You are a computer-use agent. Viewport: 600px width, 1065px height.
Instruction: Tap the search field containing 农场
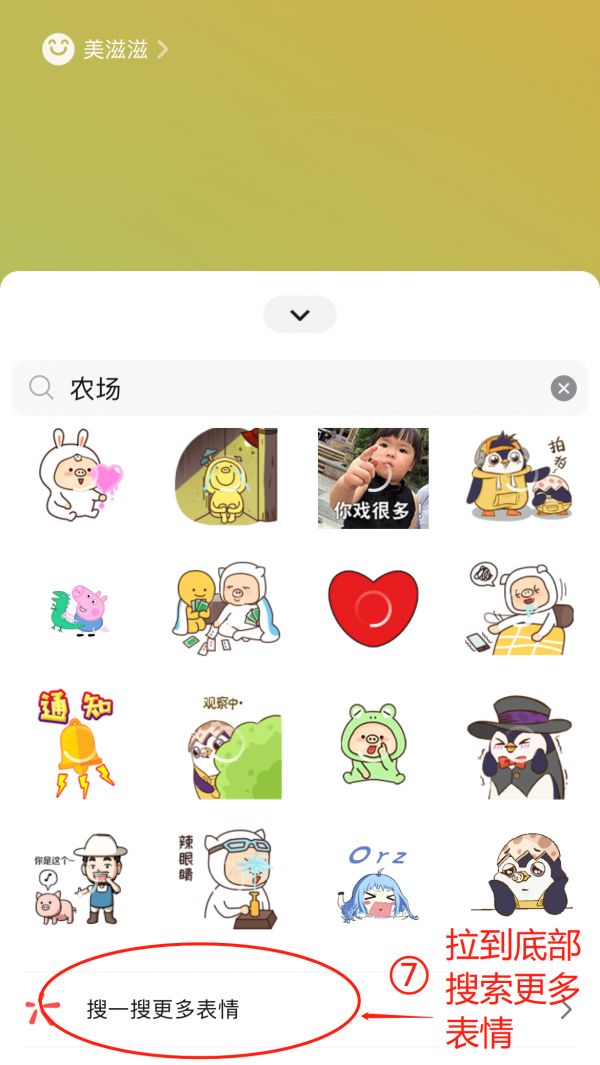(300, 388)
